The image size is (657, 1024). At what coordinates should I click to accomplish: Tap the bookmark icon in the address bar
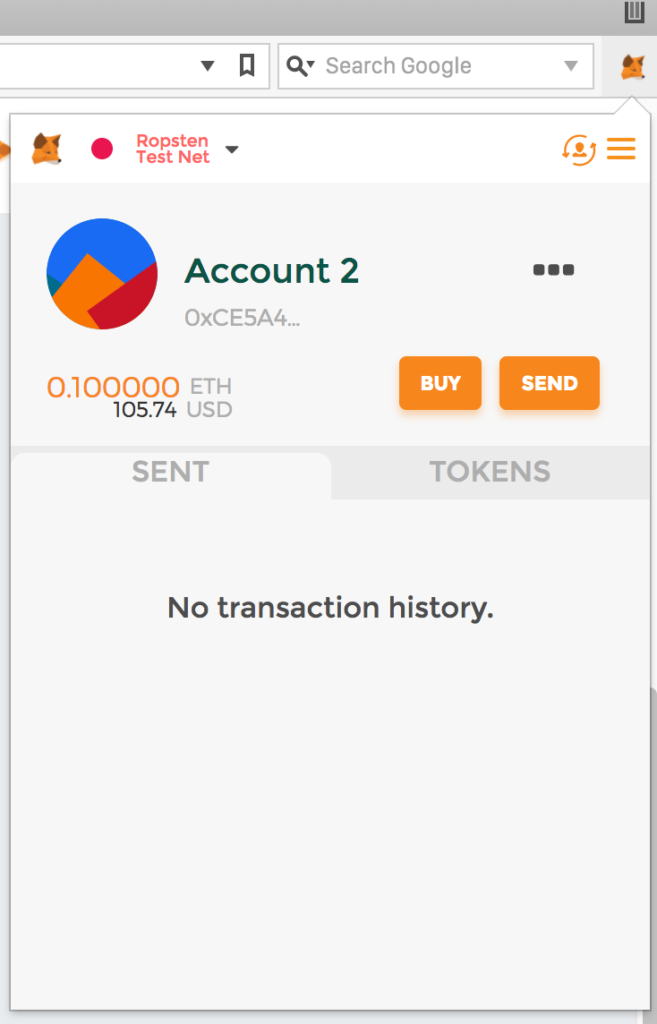pos(247,66)
